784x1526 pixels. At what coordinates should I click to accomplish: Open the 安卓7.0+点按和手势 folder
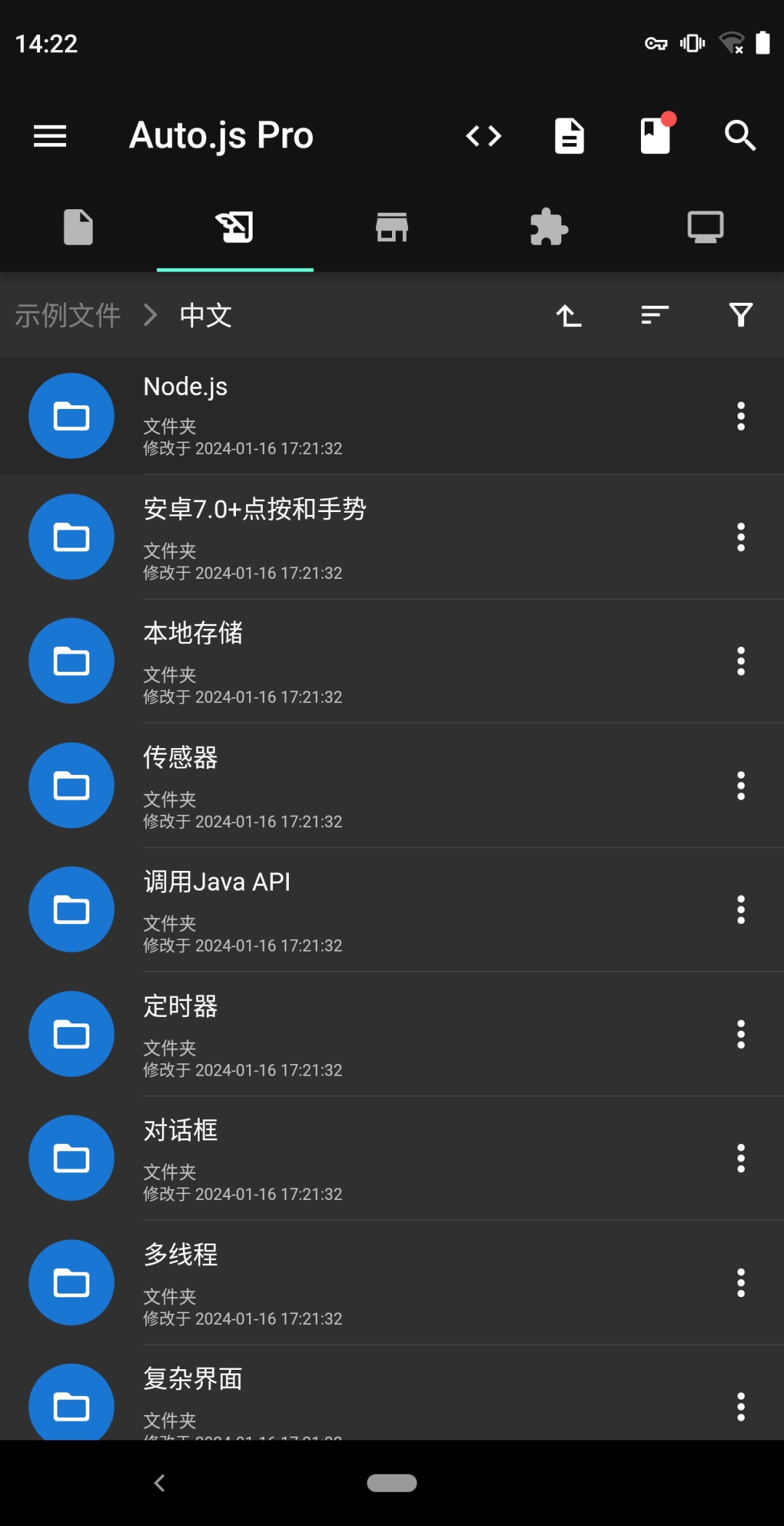click(363, 537)
